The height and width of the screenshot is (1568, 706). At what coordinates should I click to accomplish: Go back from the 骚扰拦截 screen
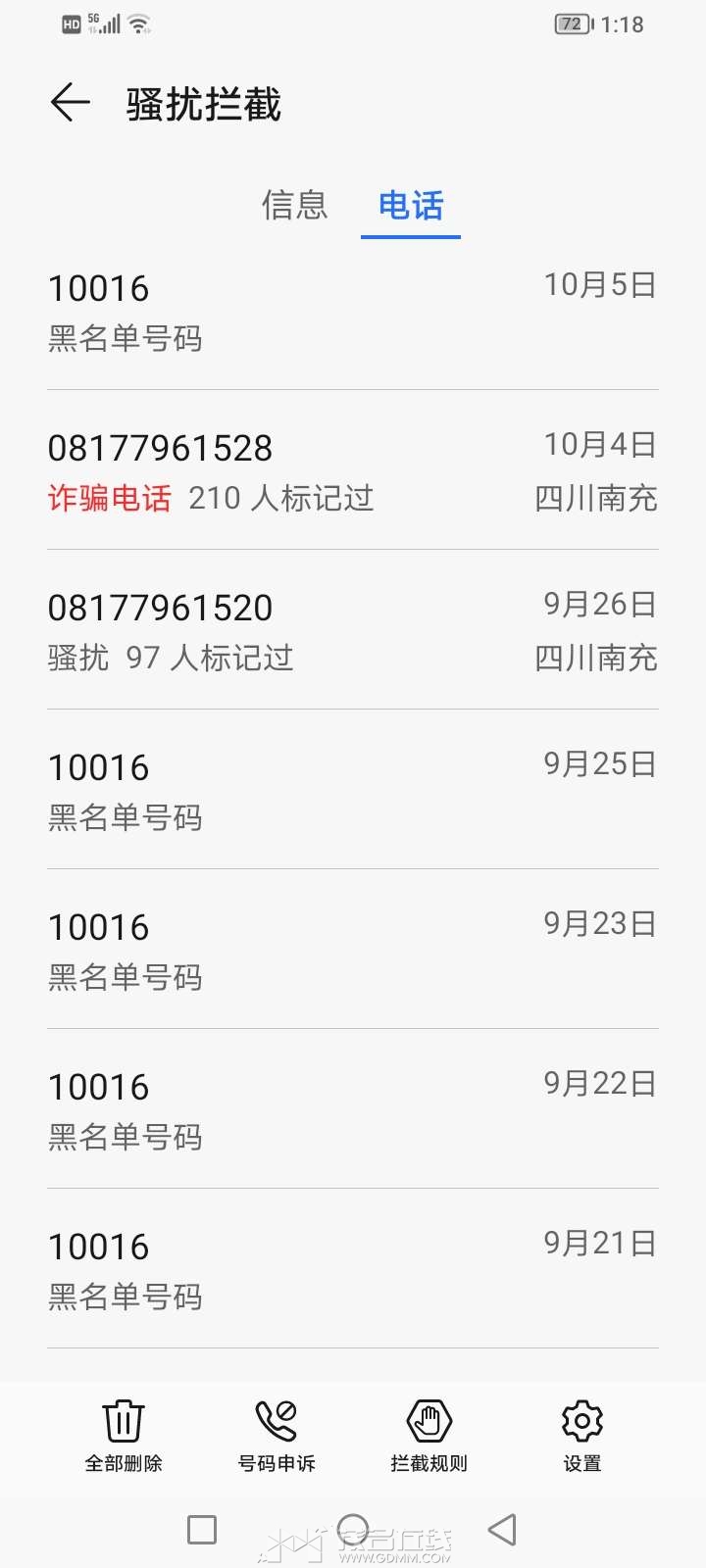point(70,103)
